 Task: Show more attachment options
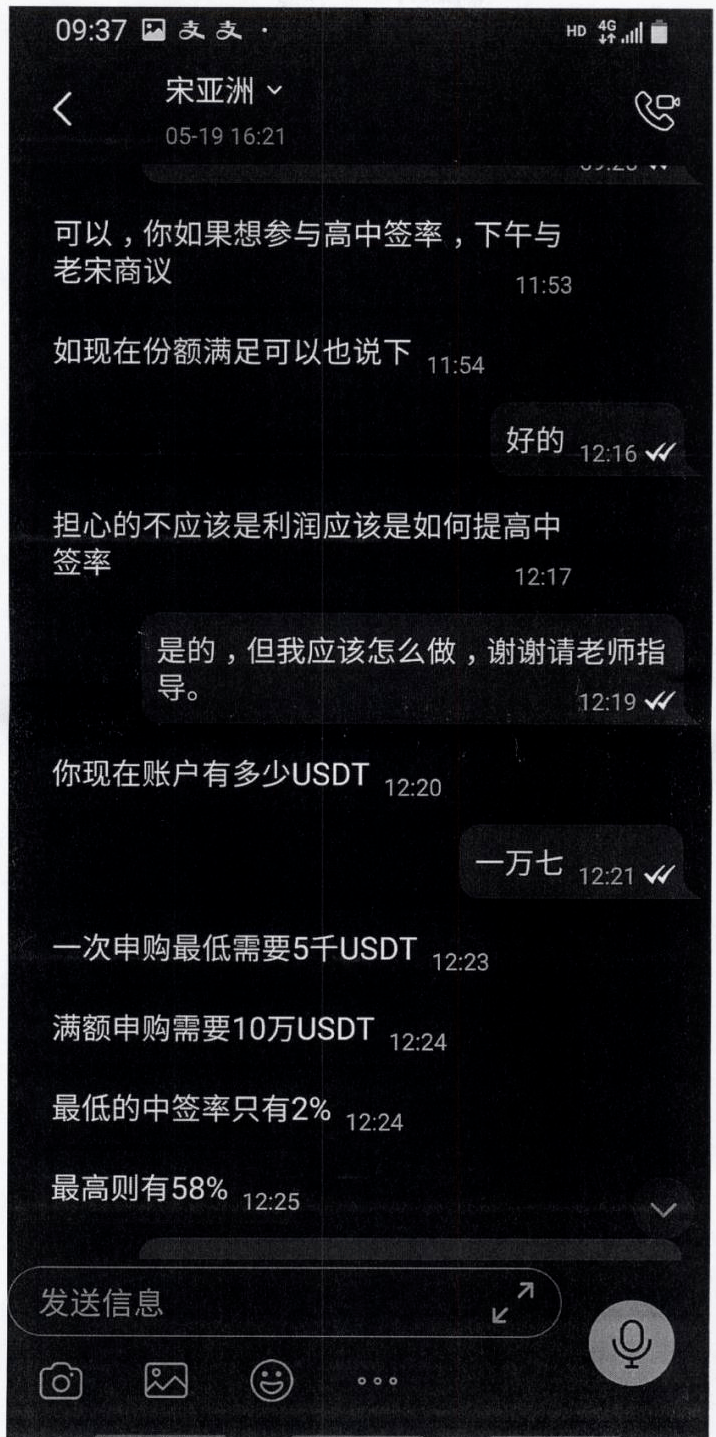378,1382
